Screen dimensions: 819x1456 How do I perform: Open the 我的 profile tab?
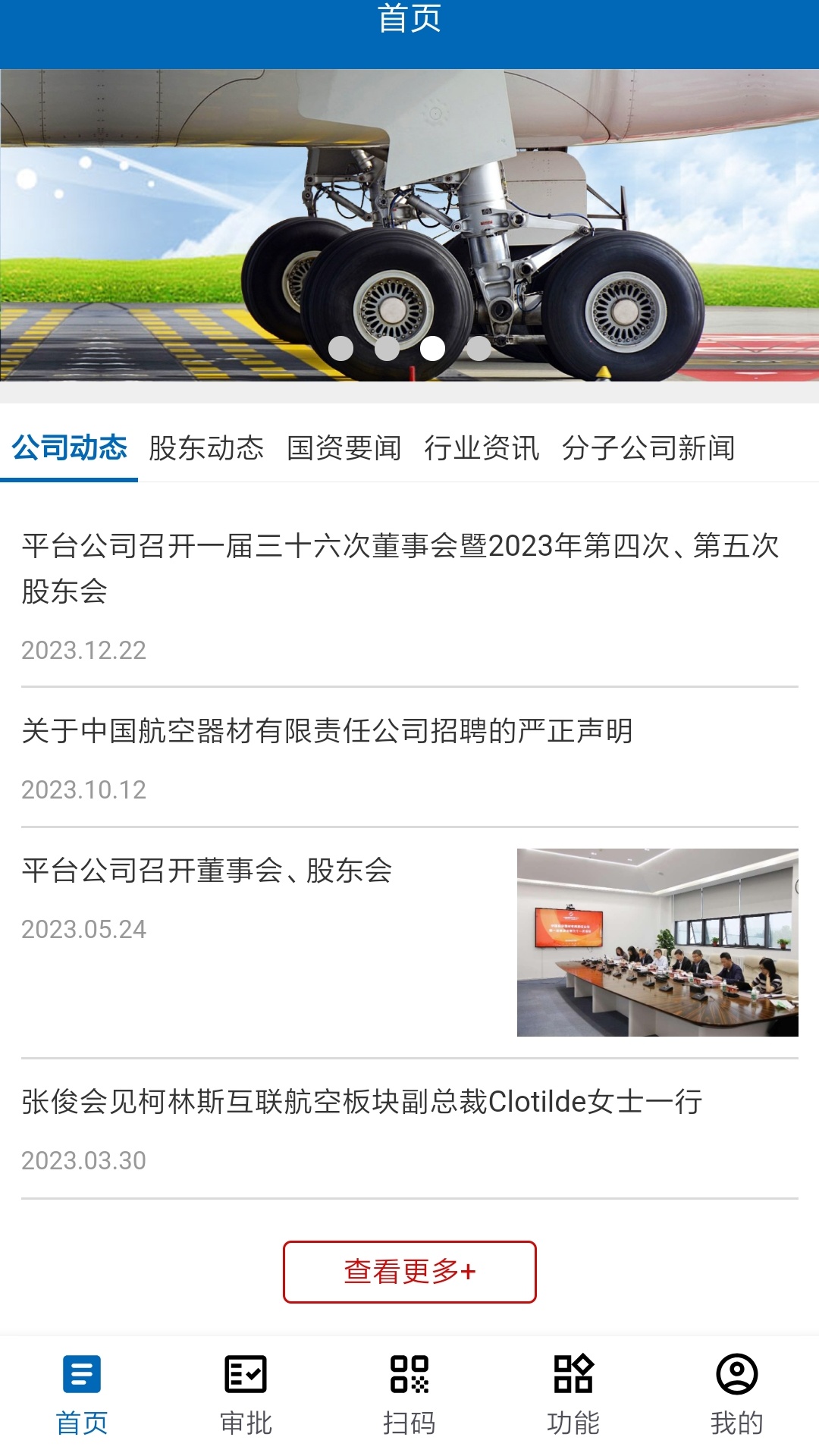[x=737, y=1394]
